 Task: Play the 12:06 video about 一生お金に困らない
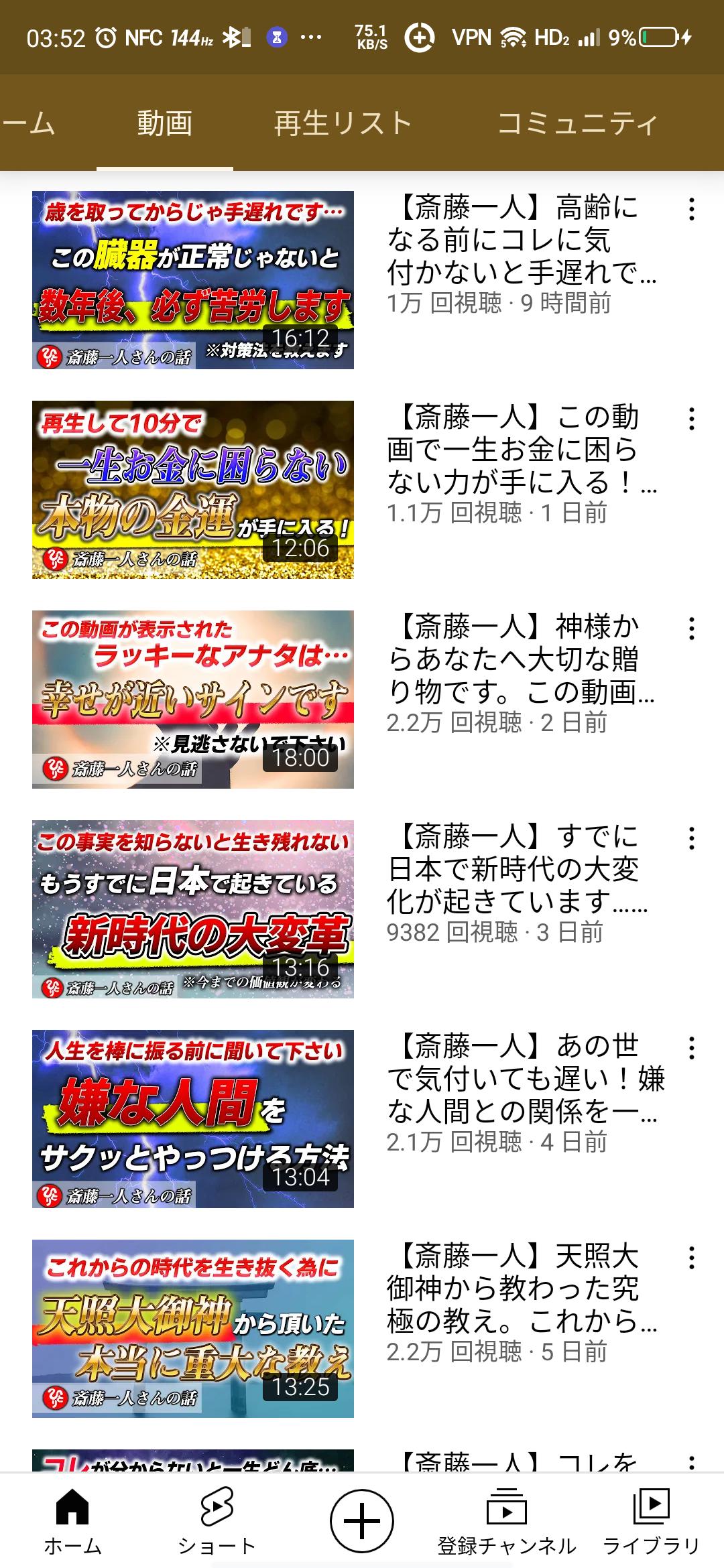193,490
